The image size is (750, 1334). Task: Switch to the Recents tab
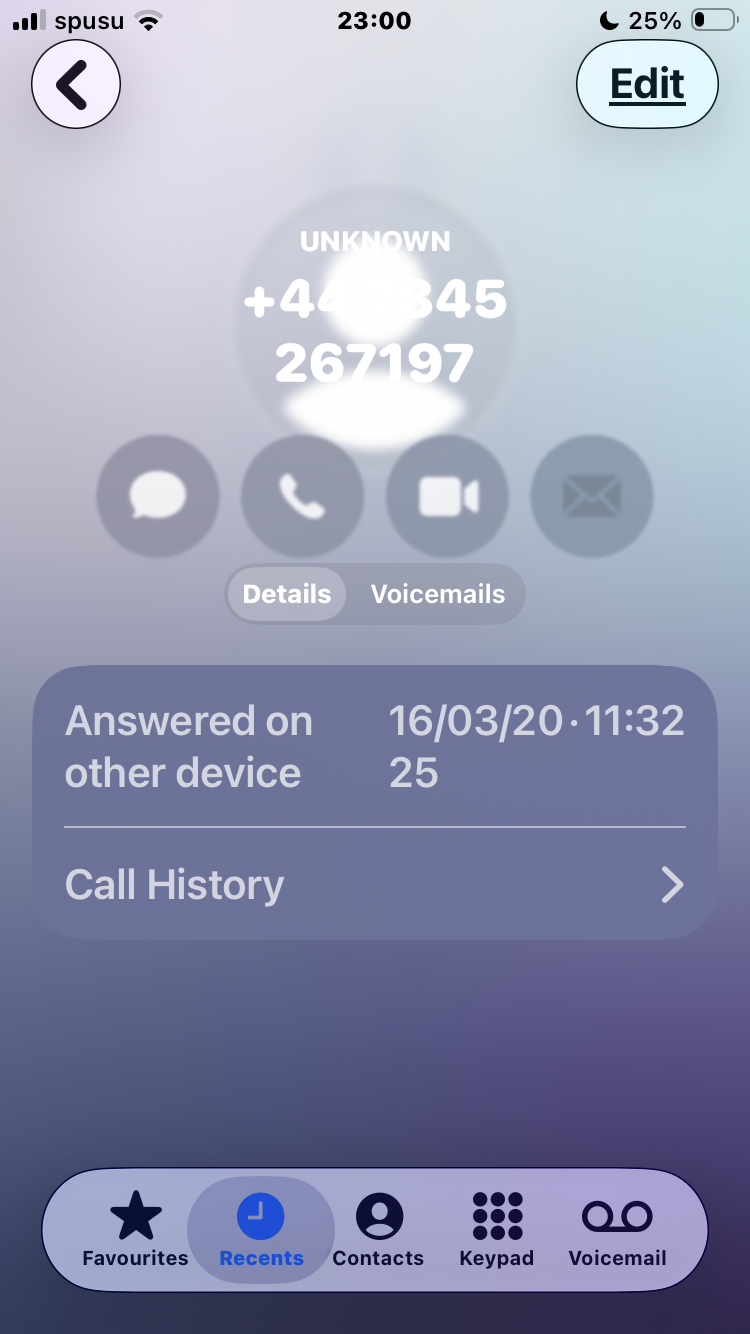click(x=261, y=1230)
